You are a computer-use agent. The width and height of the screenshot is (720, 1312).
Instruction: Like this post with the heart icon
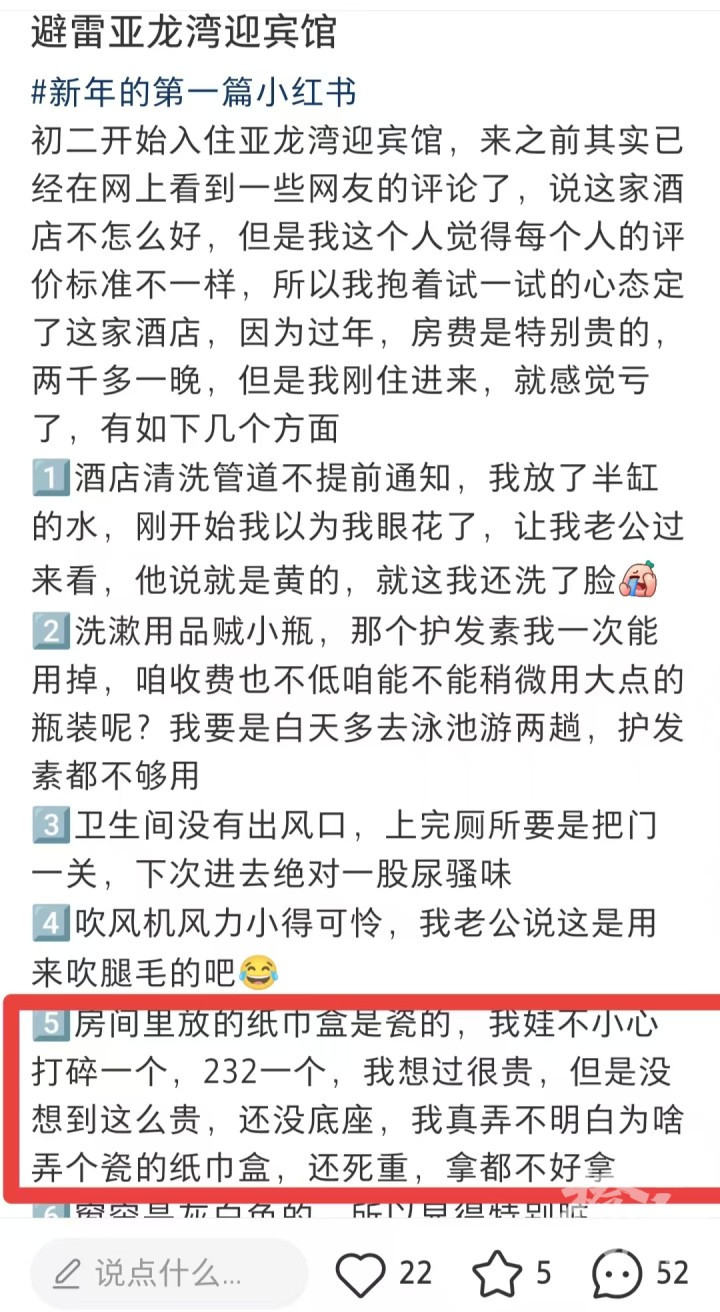(360, 1273)
